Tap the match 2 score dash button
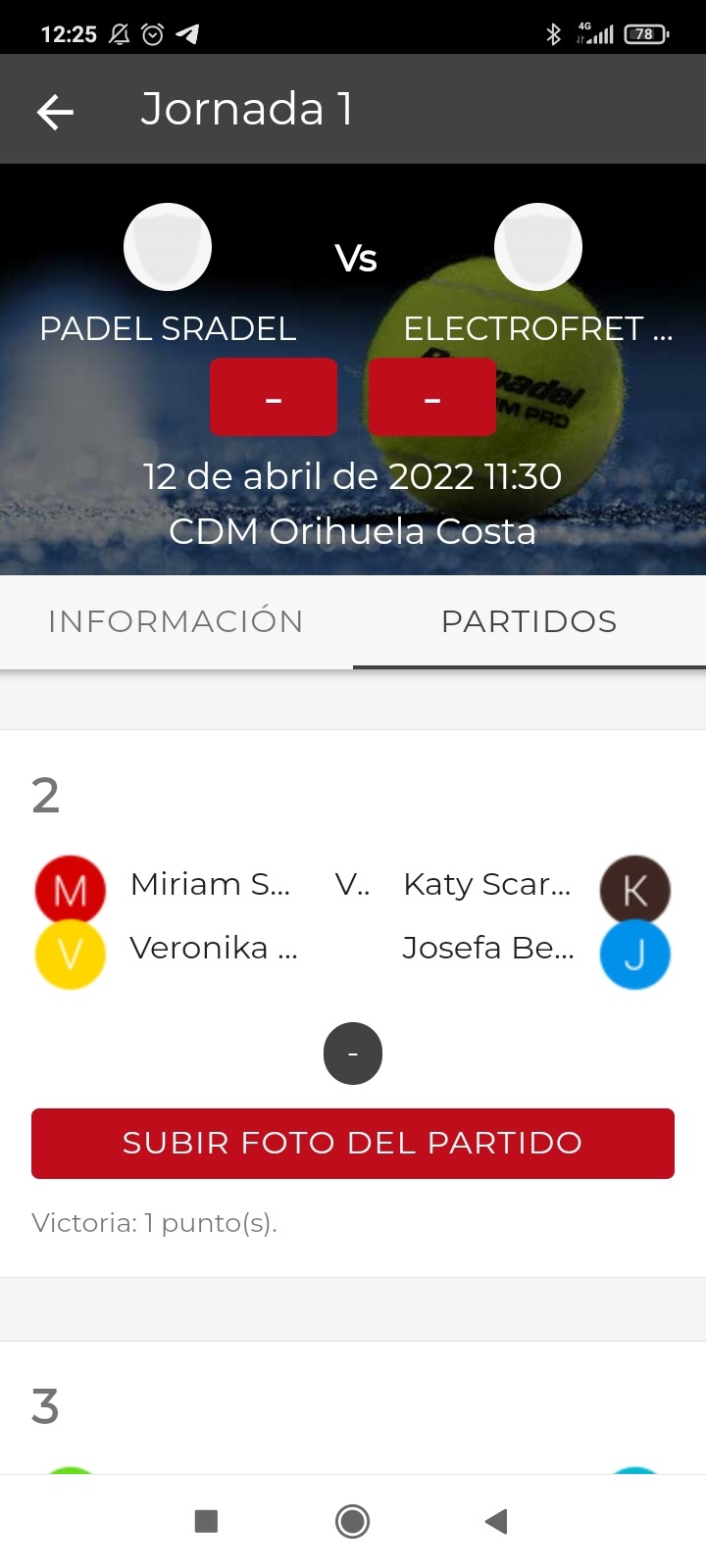Viewport: 706px width, 1568px height. pos(353,1053)
